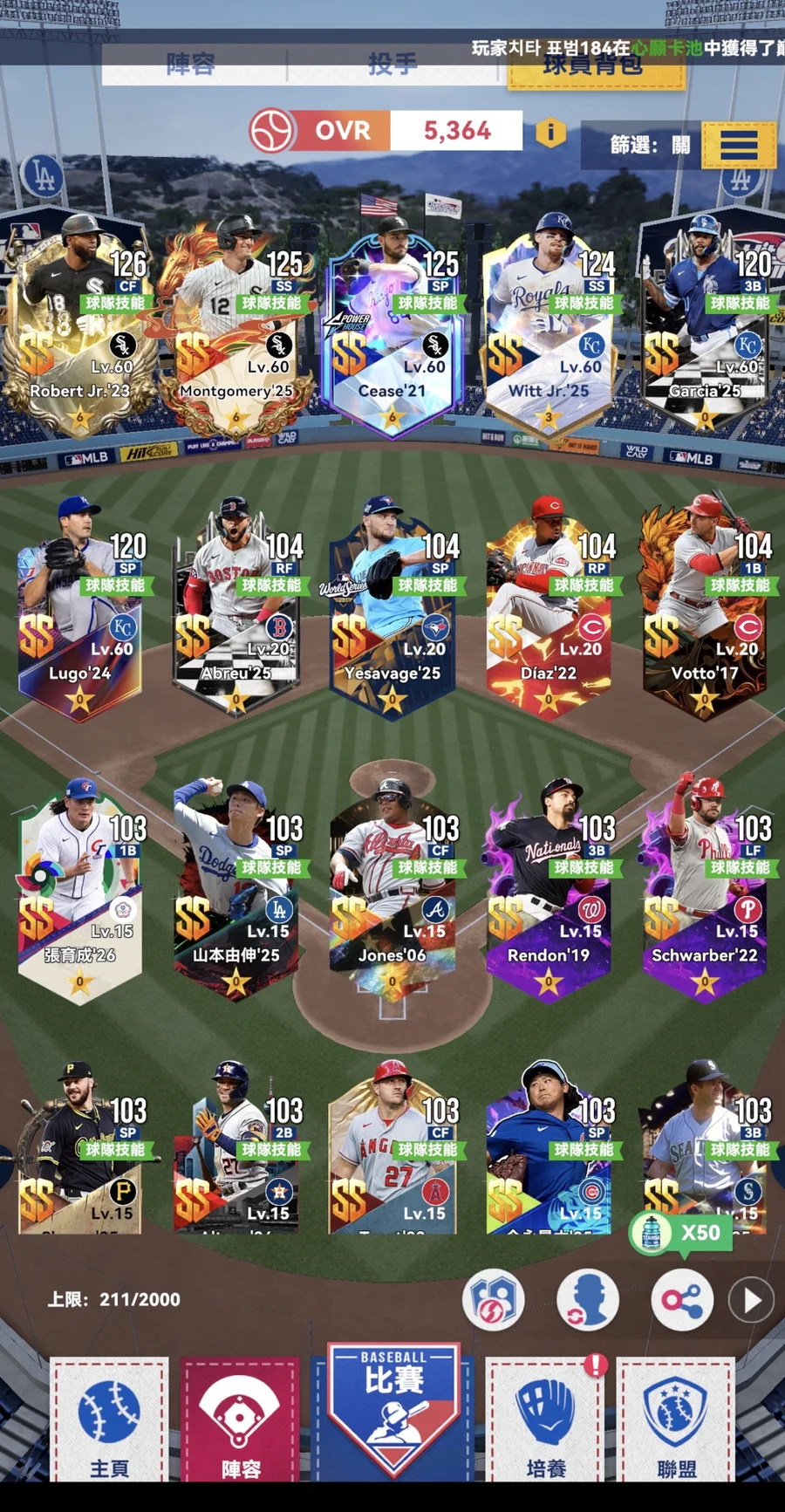Open the filter list menu button
785x1512 pixels.
[x=739, y=145]
